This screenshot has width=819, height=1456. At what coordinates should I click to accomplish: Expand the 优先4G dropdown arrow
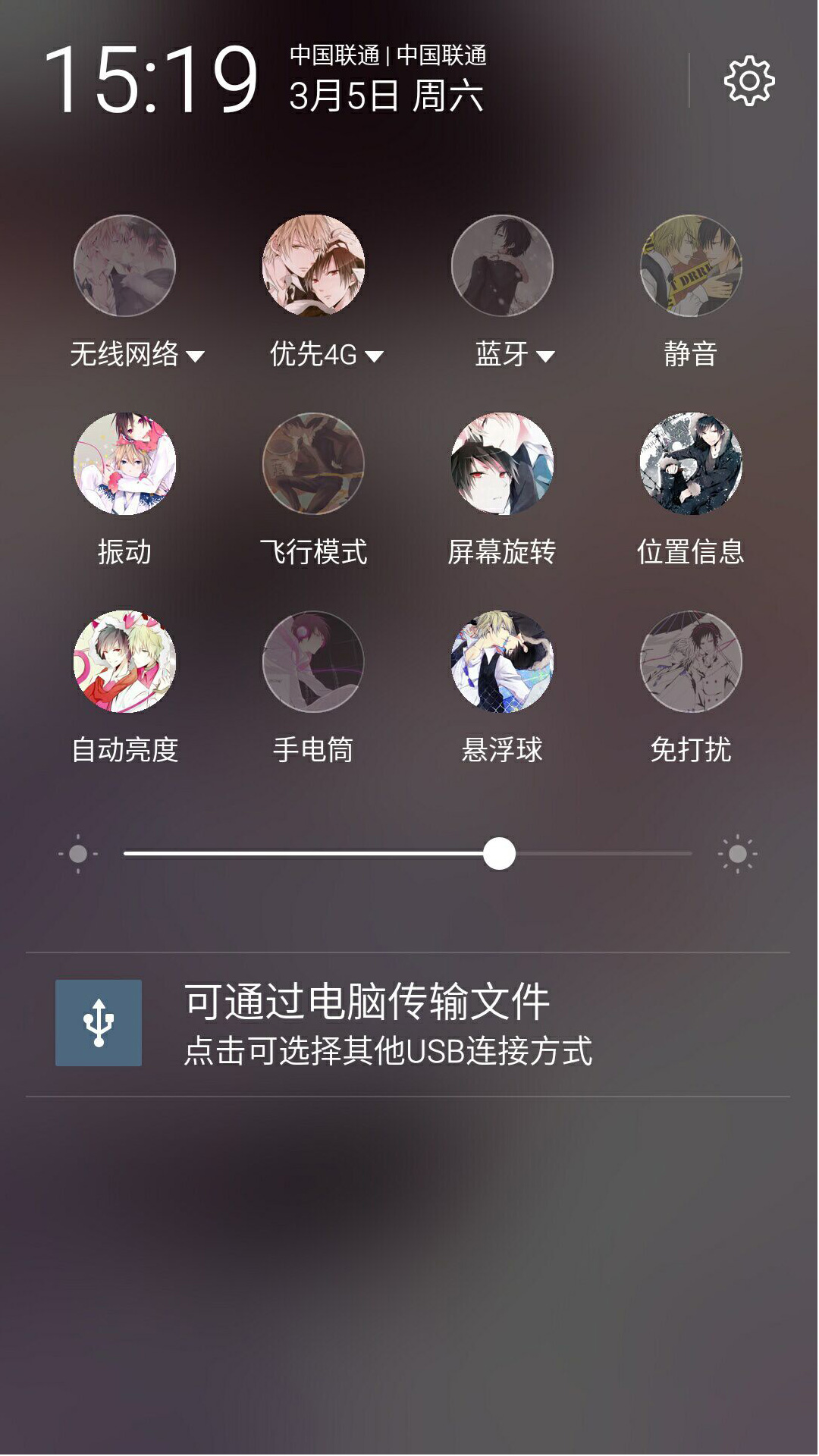tap(374, 356)
